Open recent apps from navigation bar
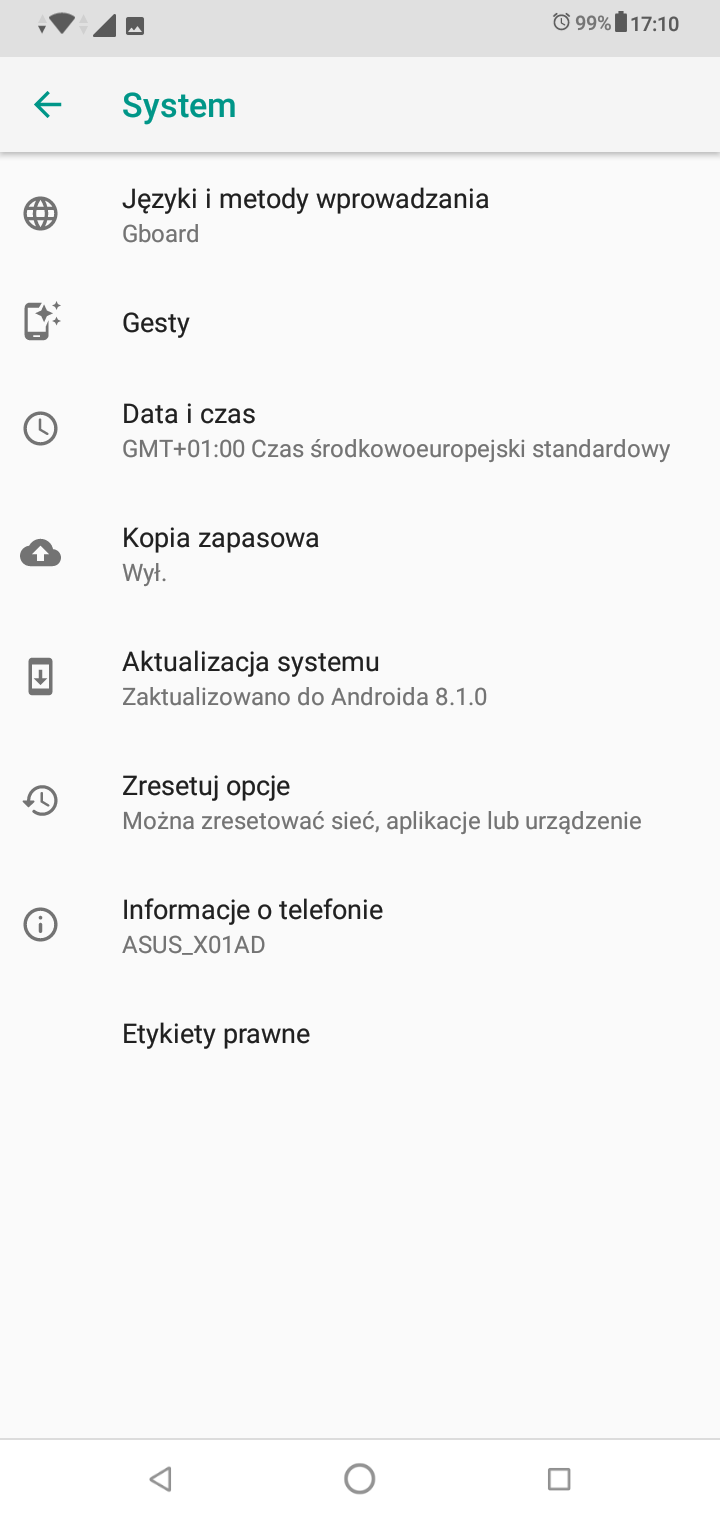 (559, 1478)
